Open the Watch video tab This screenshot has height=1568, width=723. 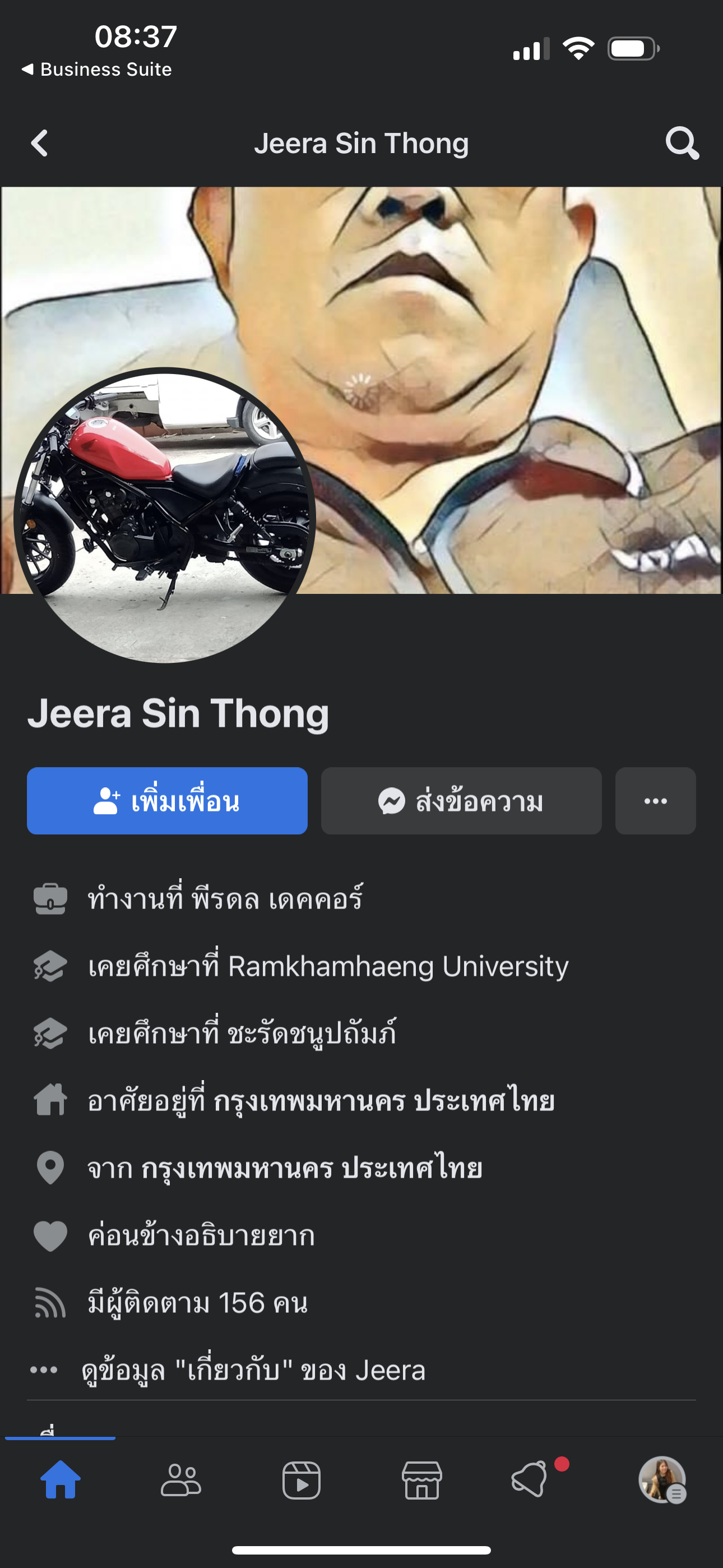click(x=302, y=1480)
